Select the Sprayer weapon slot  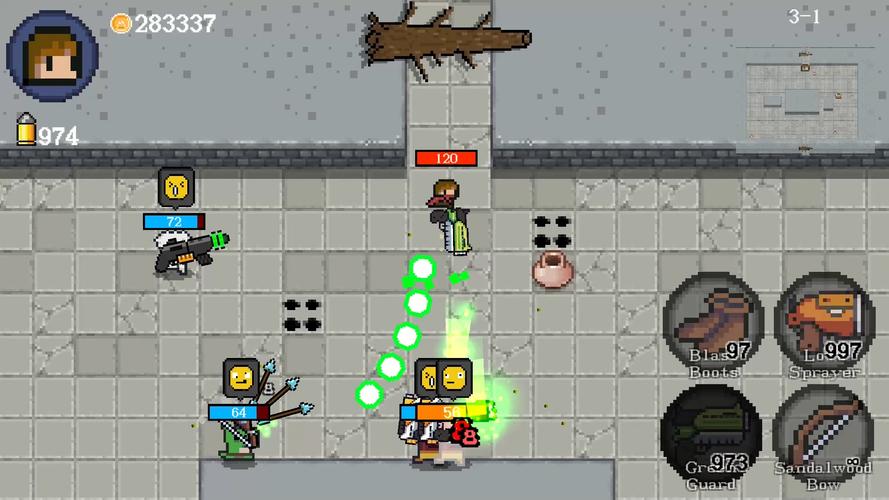click(825, 323)
